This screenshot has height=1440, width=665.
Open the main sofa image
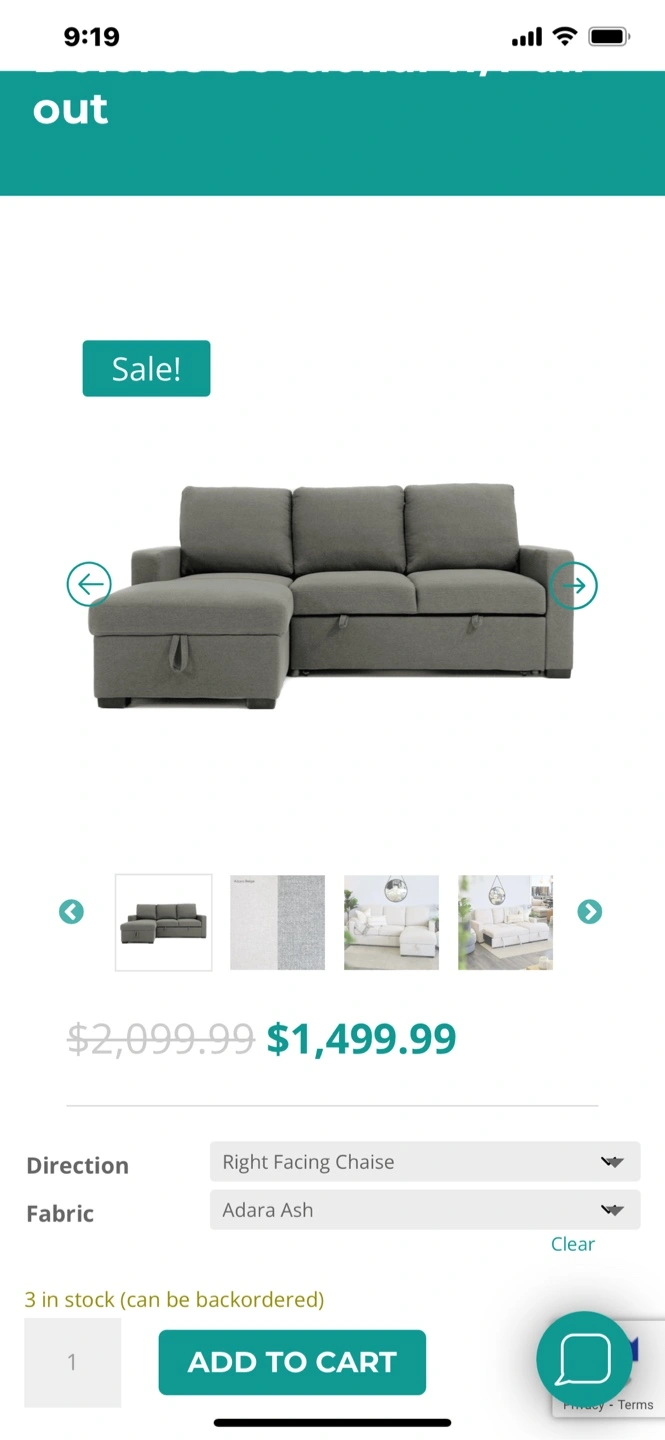(x=333, y=596)
